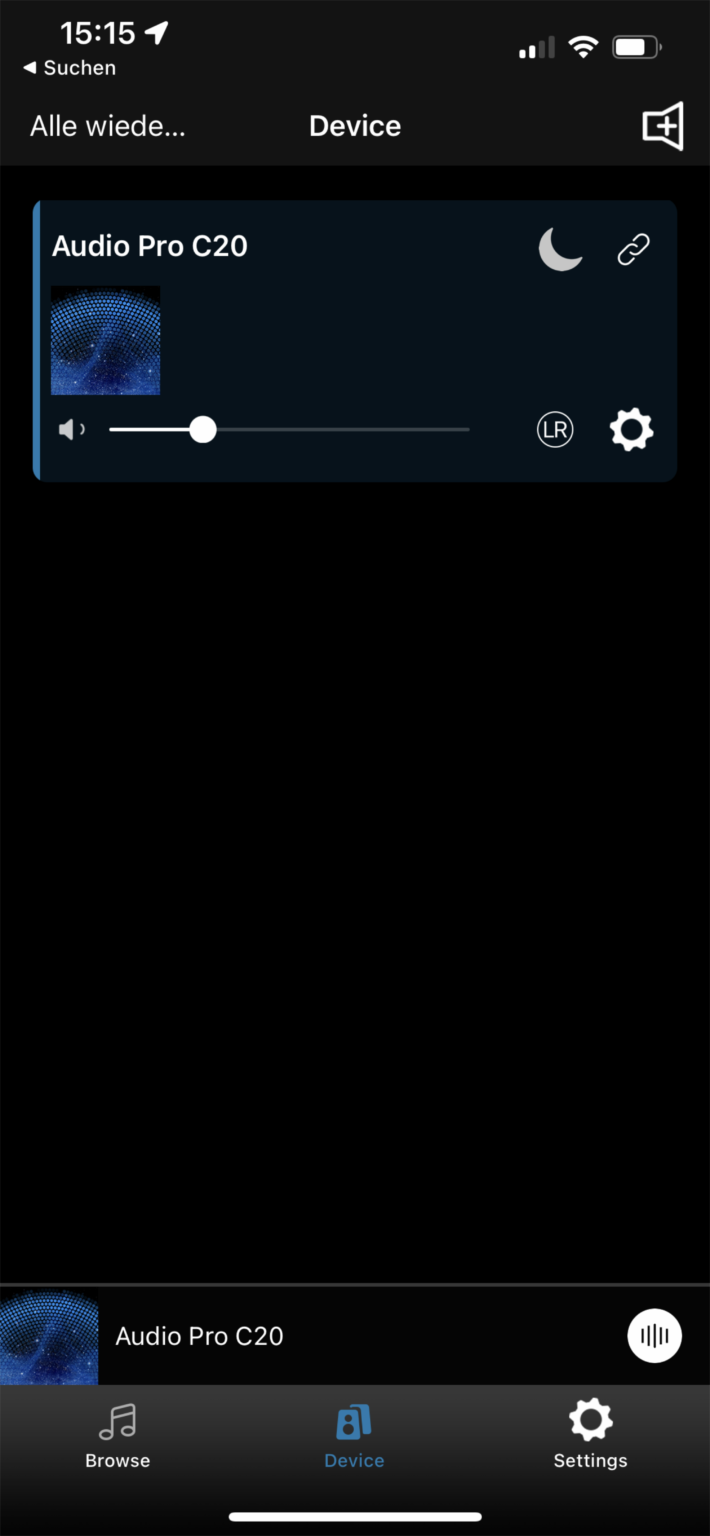Switch to the Settings tab
This screenshot has height=1536, width=710.
click(x=590, y=1435)
